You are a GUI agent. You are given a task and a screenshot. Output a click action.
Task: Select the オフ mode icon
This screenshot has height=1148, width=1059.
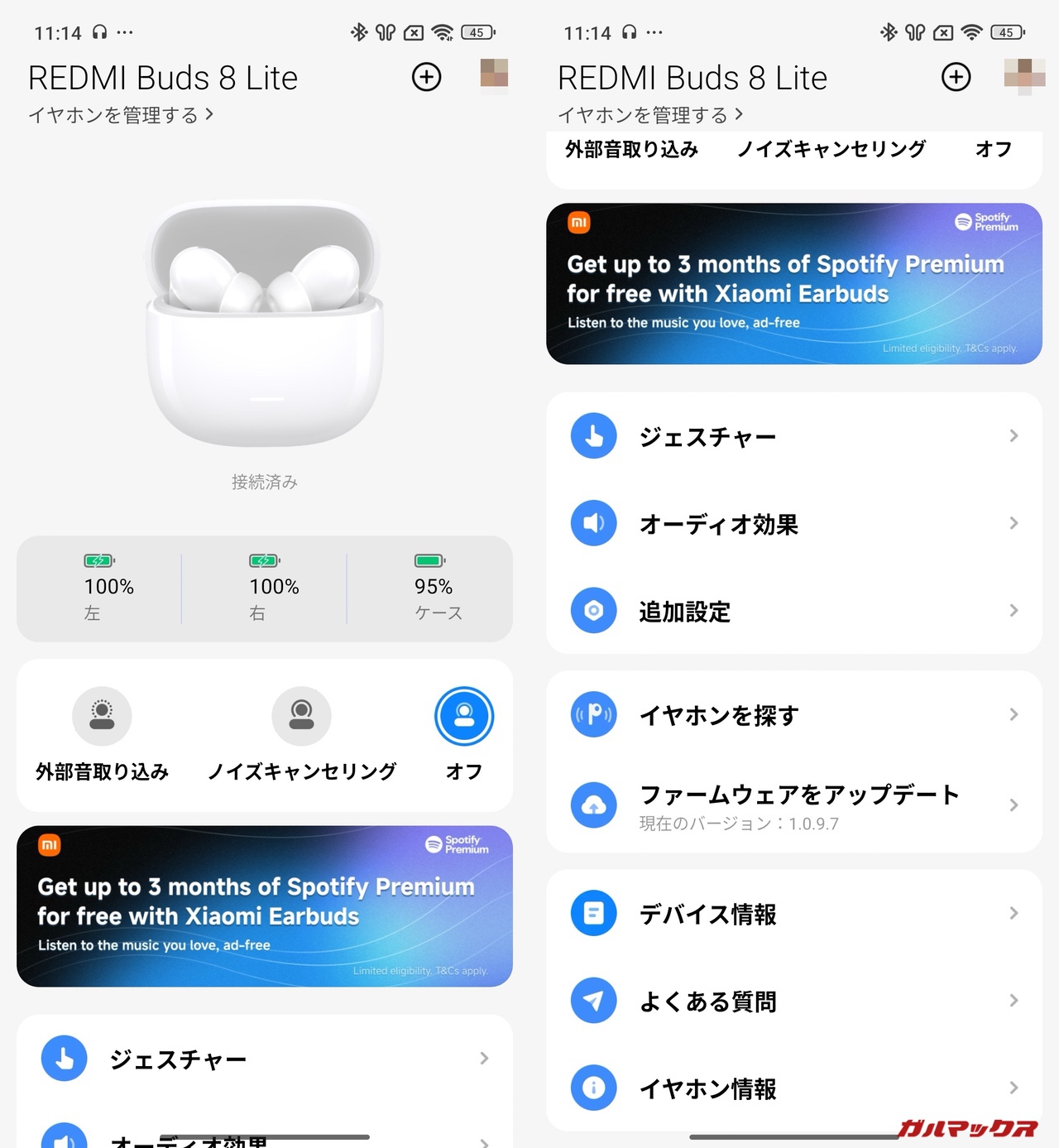pos(464,716)
